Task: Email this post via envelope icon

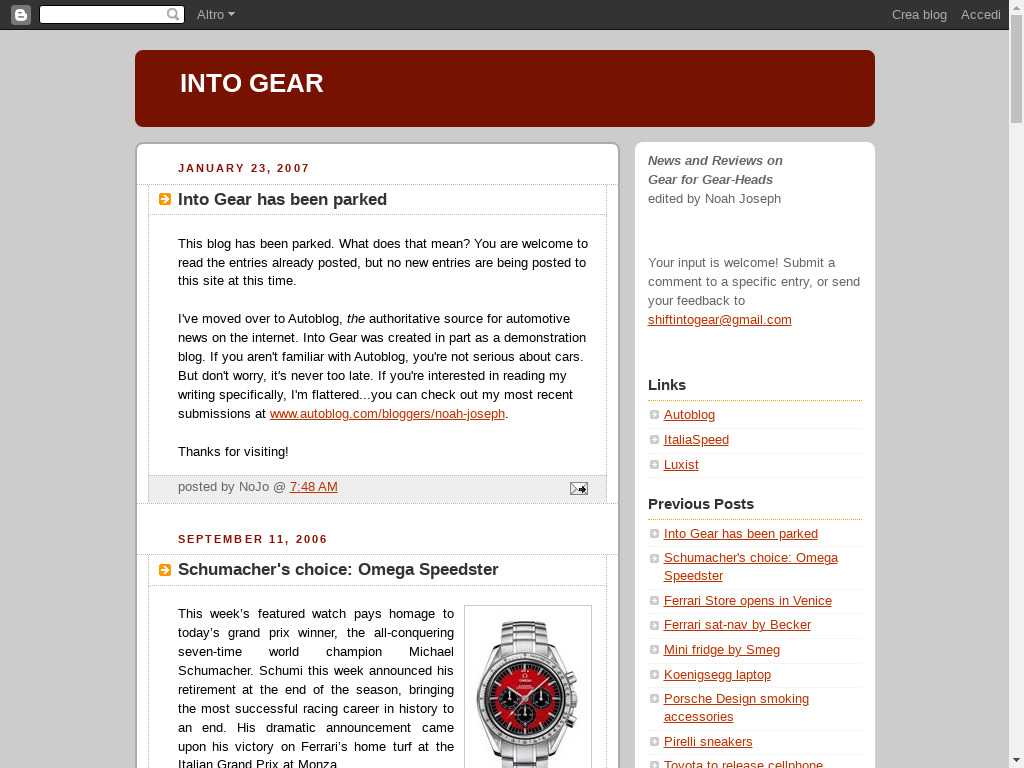Action: 578,488
